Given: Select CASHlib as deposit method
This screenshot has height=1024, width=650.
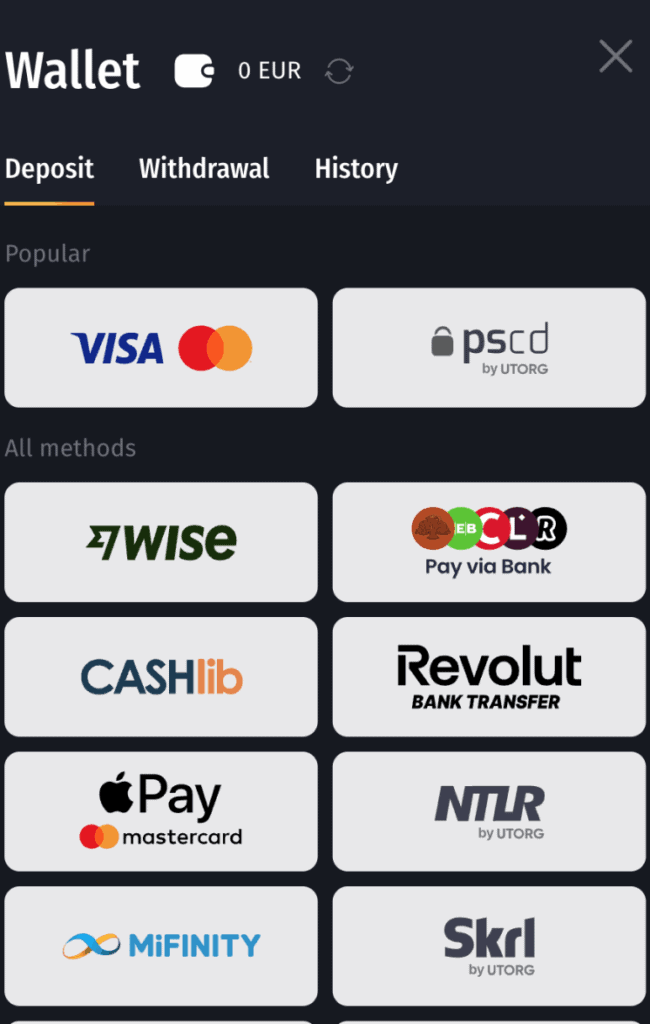Looking at the screenshot, I should [161, 677].
